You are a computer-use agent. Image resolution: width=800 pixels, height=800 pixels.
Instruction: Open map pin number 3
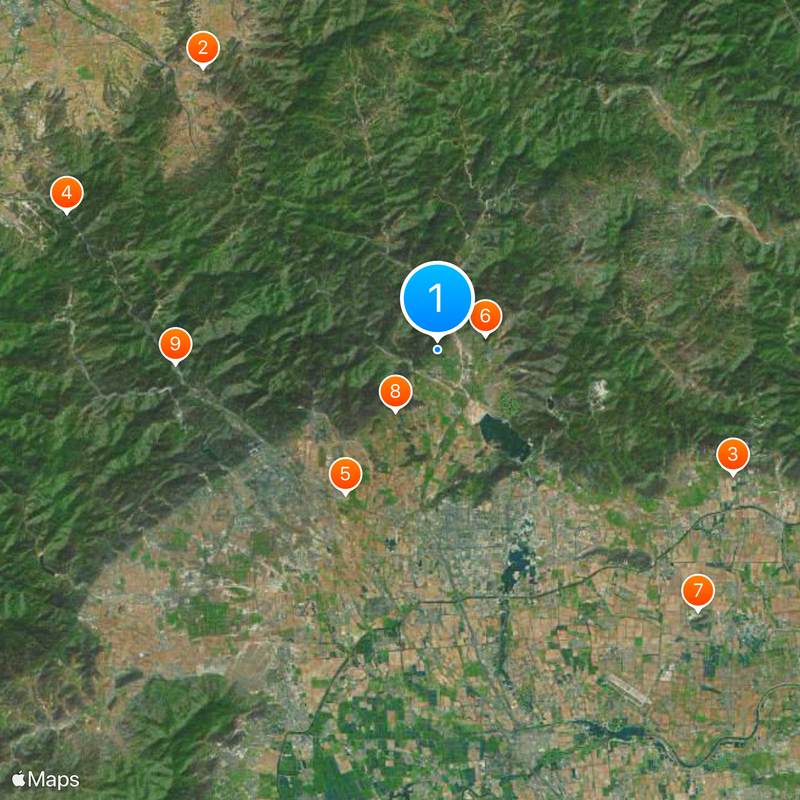pyautogui.click(x=732, y=456)
